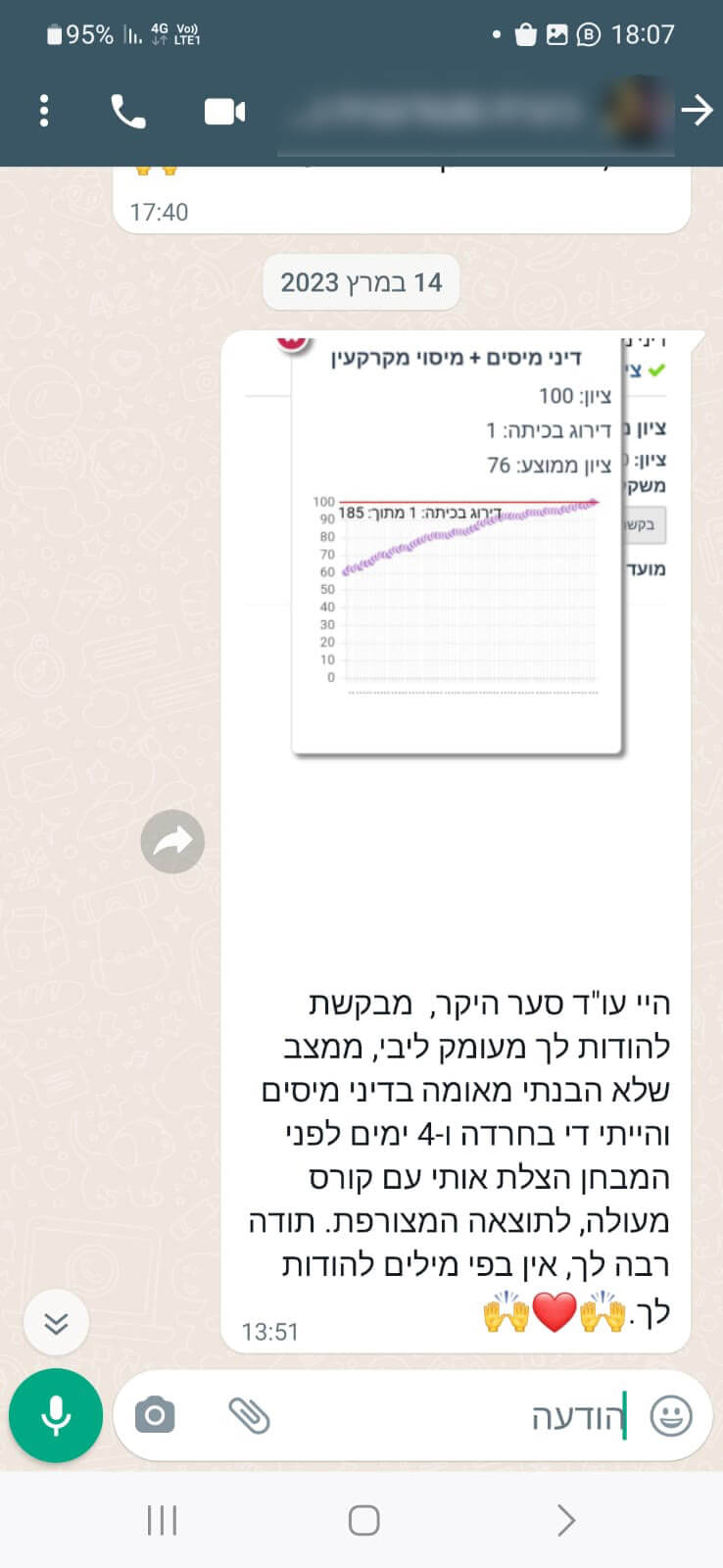Record a voice message
Image resolution: width=723 pixels, height=1568 pixels.
pyautogui.click(x=56, y=1415)
